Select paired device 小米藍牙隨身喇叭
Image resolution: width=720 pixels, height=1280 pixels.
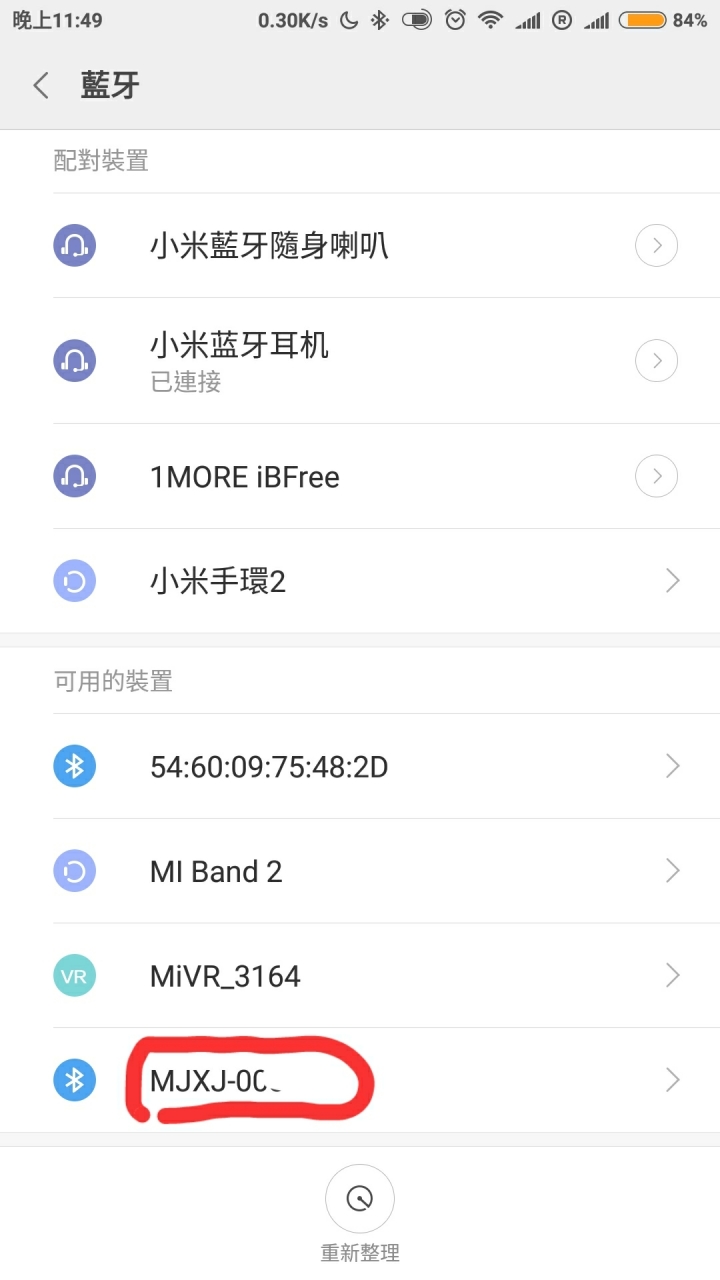coord(360,245)
